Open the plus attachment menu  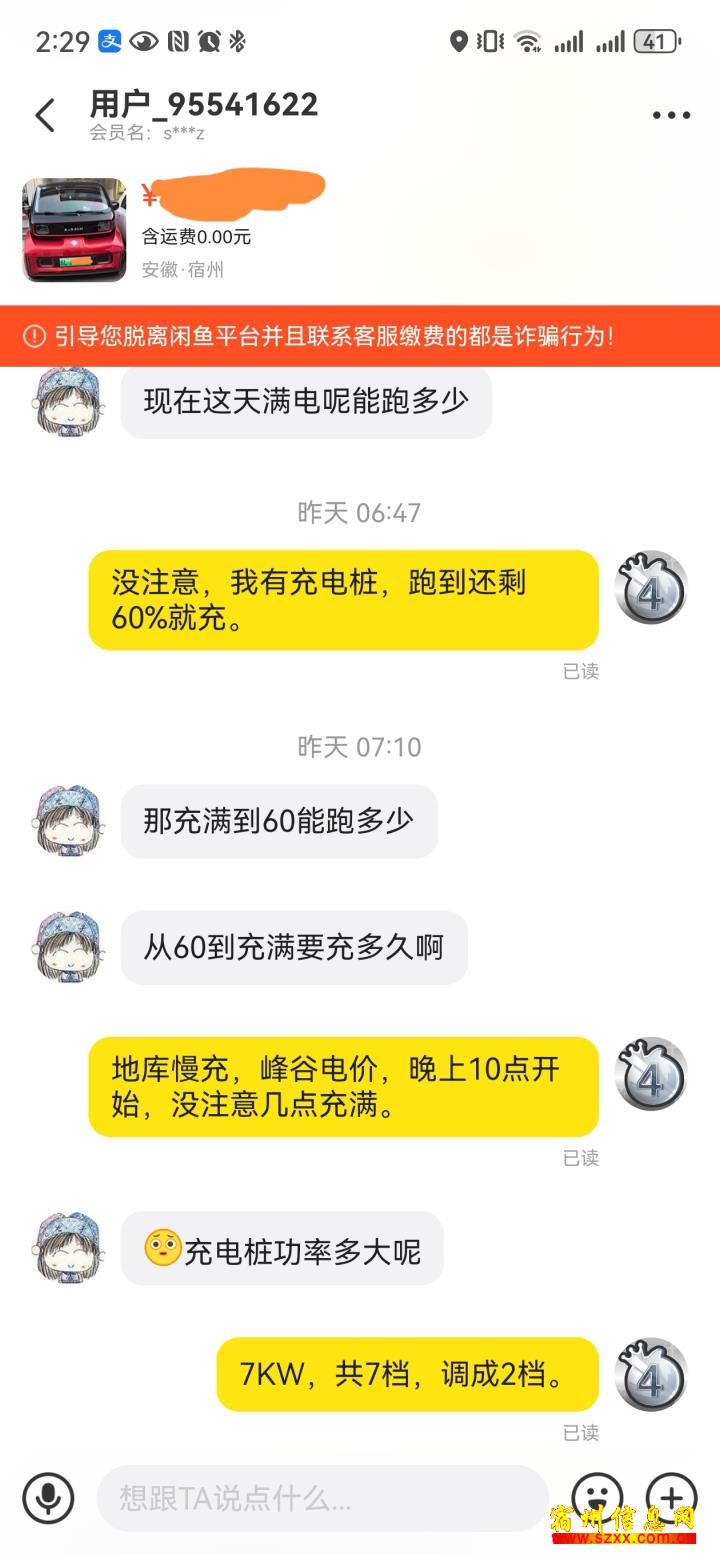point(671,1497)
